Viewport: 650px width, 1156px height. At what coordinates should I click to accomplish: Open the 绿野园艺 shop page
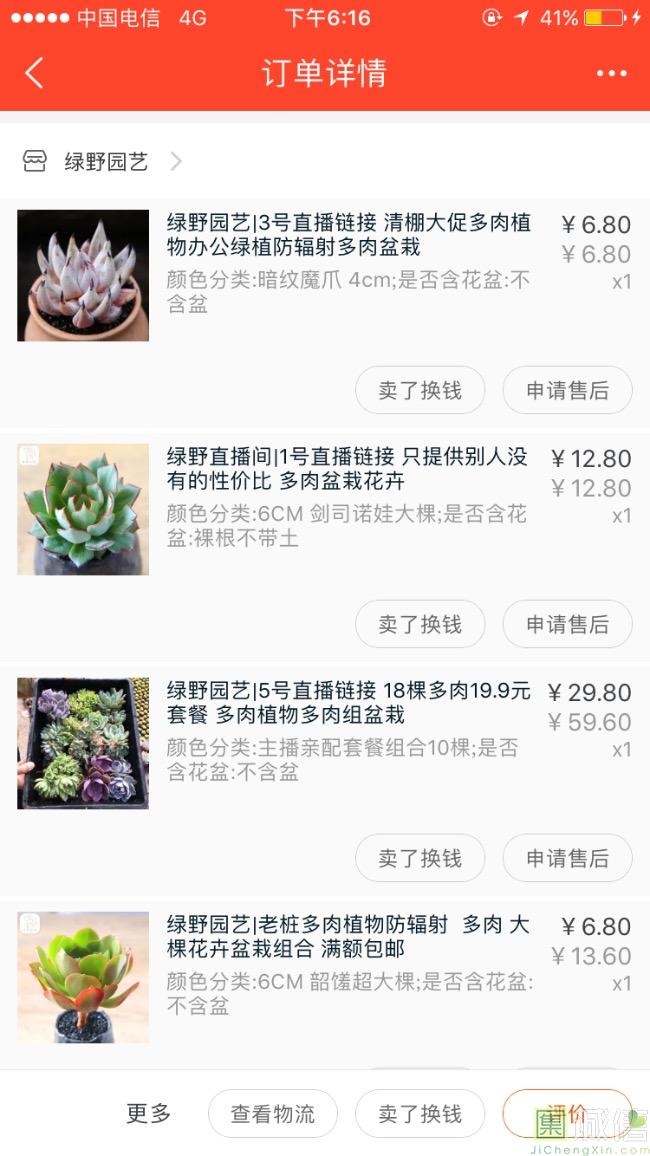pos(105,161)
